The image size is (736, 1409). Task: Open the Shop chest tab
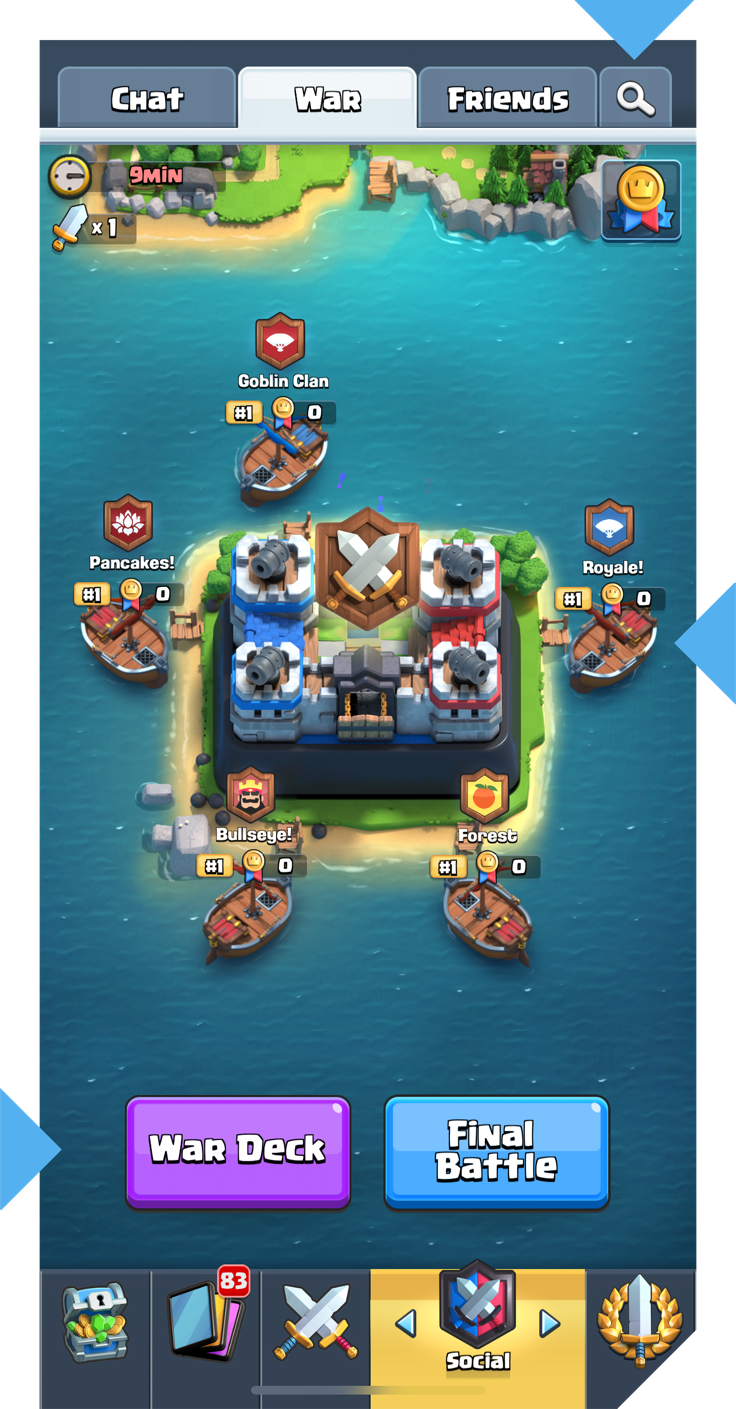(x=95, y=1321)
